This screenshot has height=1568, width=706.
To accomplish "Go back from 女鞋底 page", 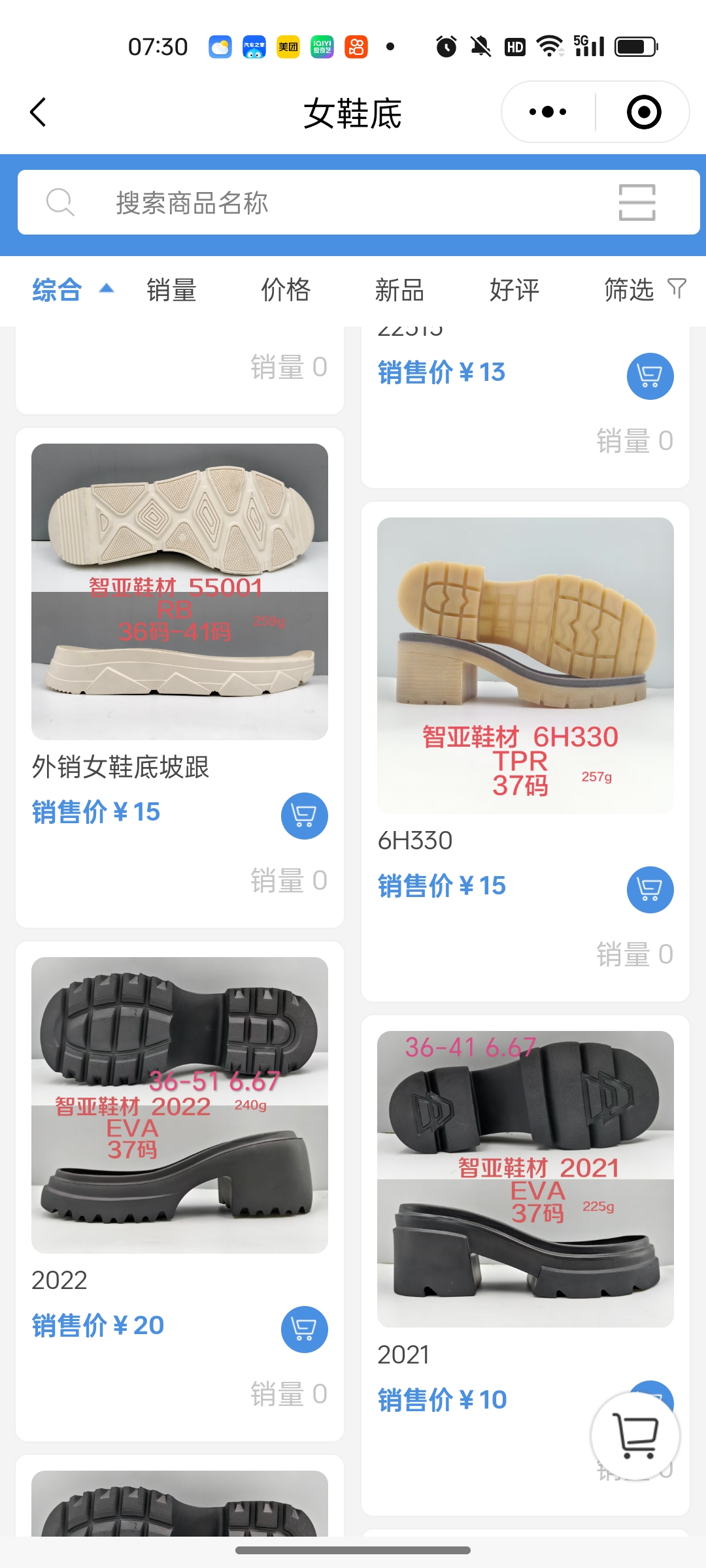I will (x=38, y=112).
